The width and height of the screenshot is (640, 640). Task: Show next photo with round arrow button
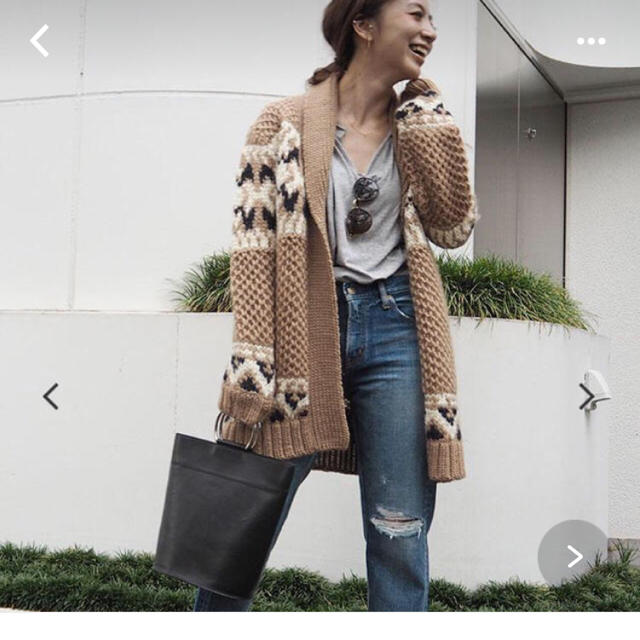(x=574, y=555)
